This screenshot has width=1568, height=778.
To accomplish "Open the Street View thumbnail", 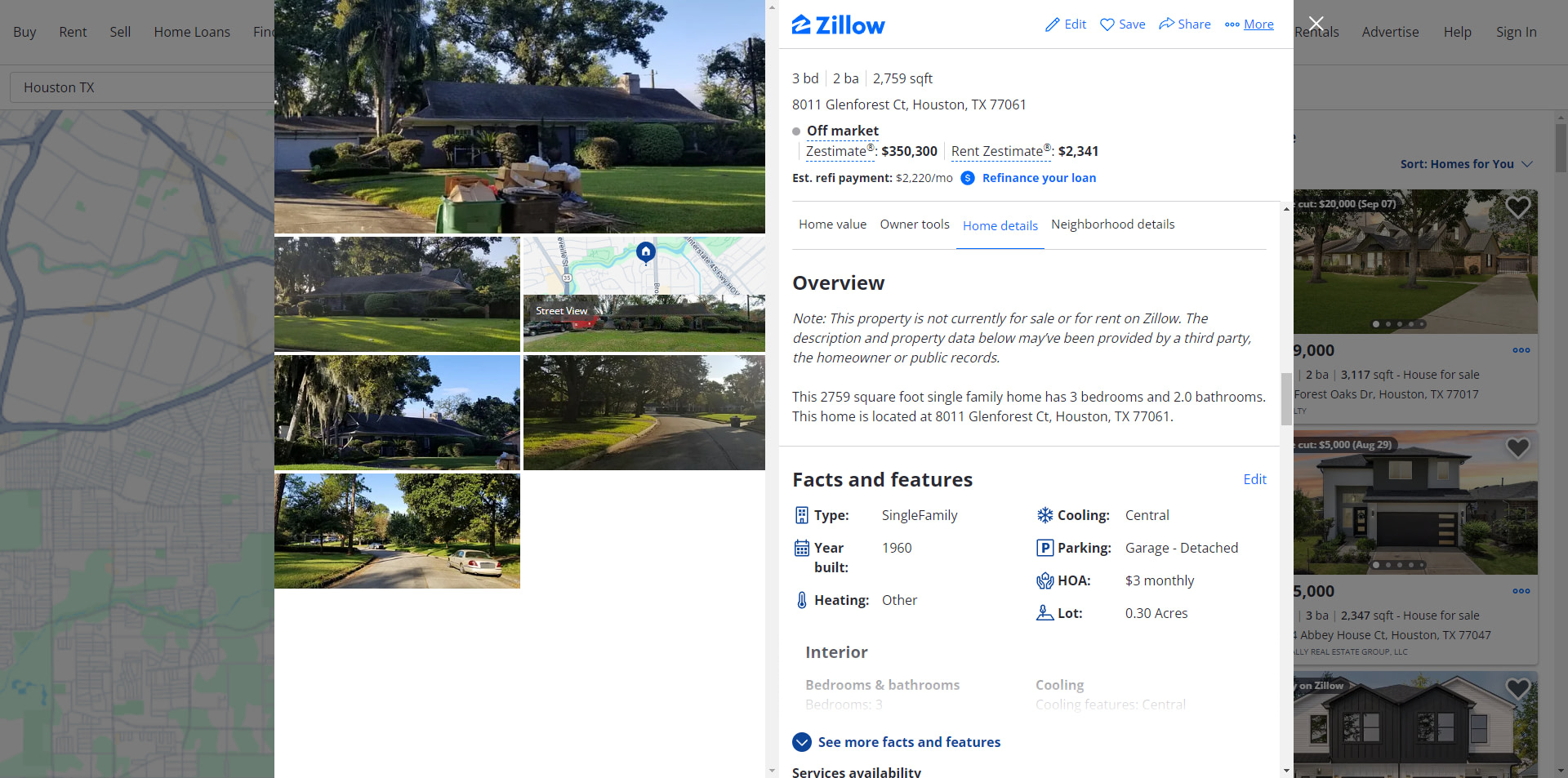I will click(x=644, y=323).
